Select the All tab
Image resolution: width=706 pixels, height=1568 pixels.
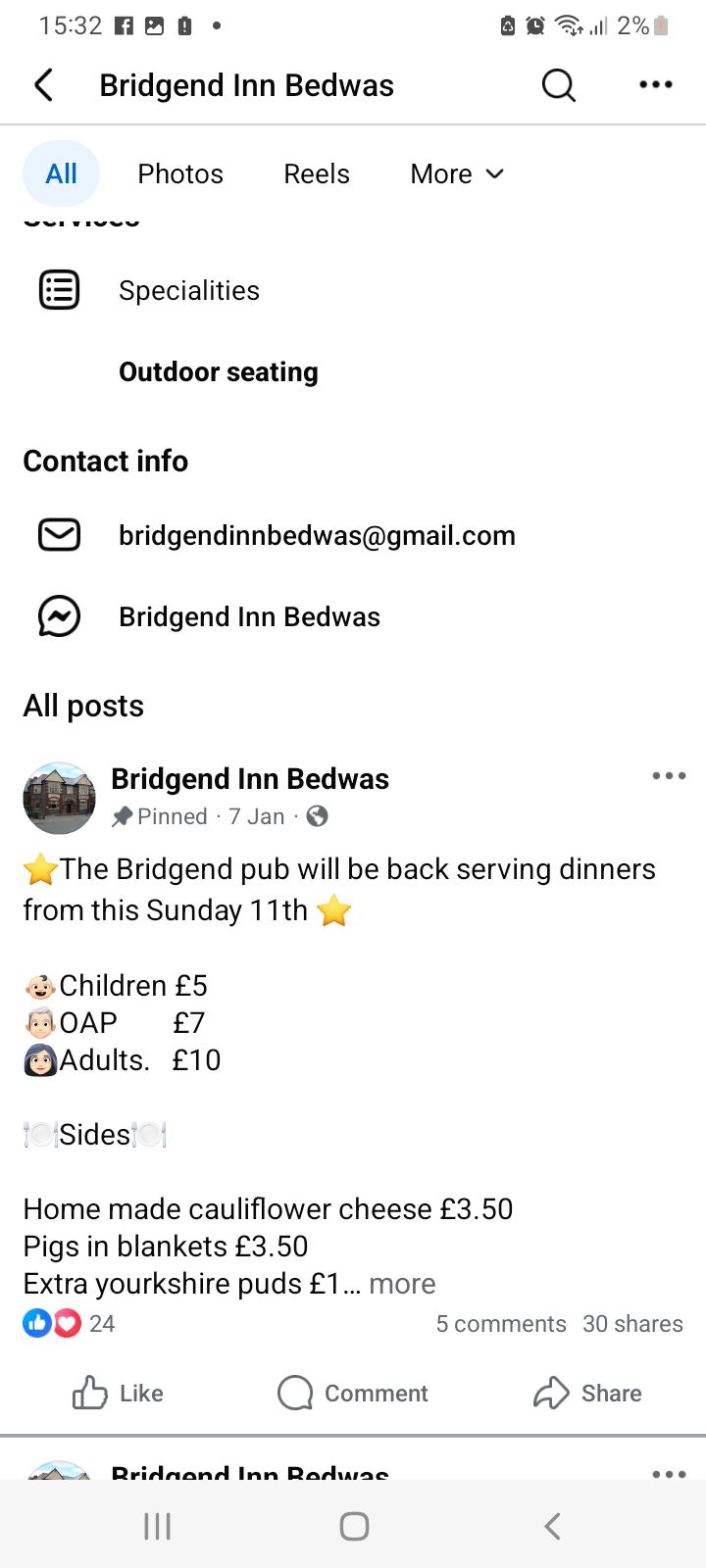[61, 173]
